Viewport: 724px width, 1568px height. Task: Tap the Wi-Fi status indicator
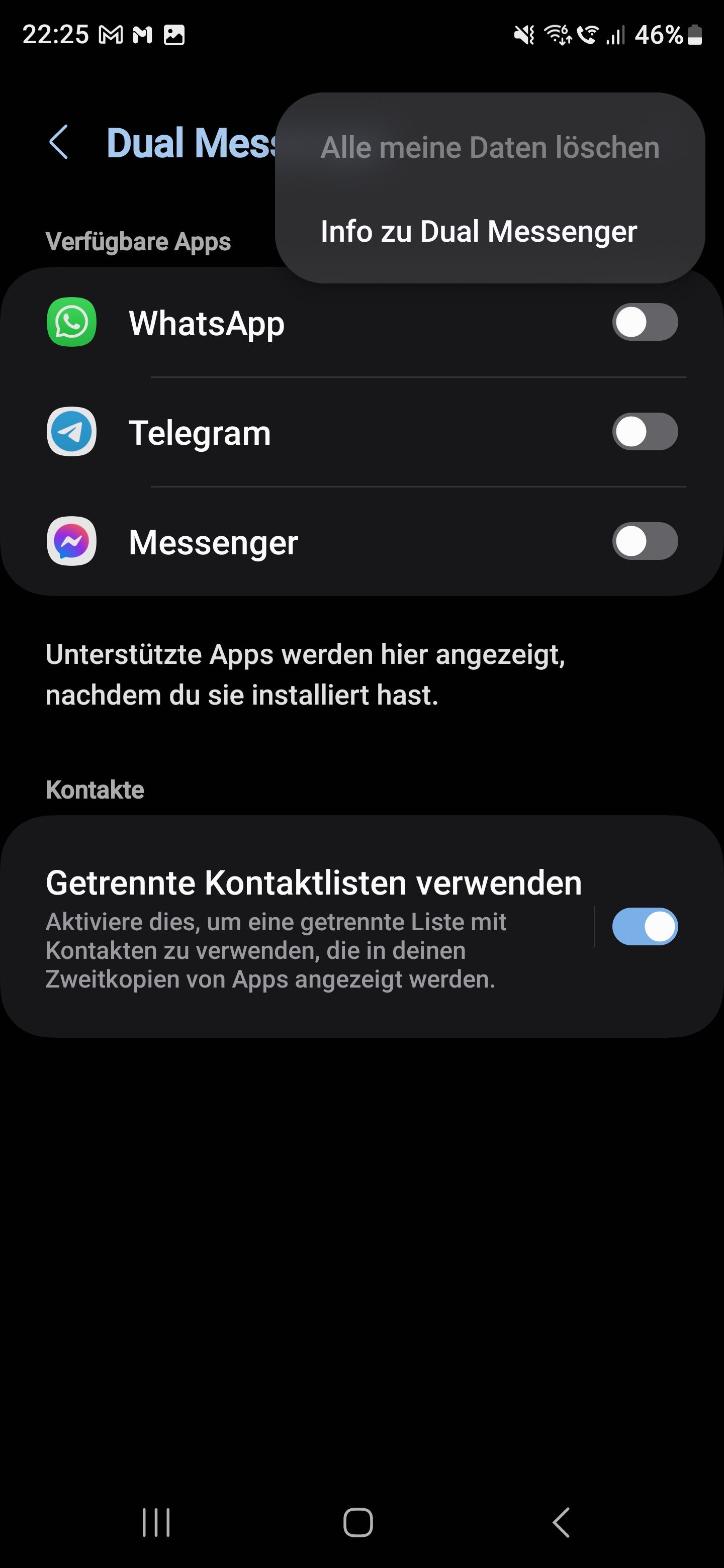pos(557,35)
